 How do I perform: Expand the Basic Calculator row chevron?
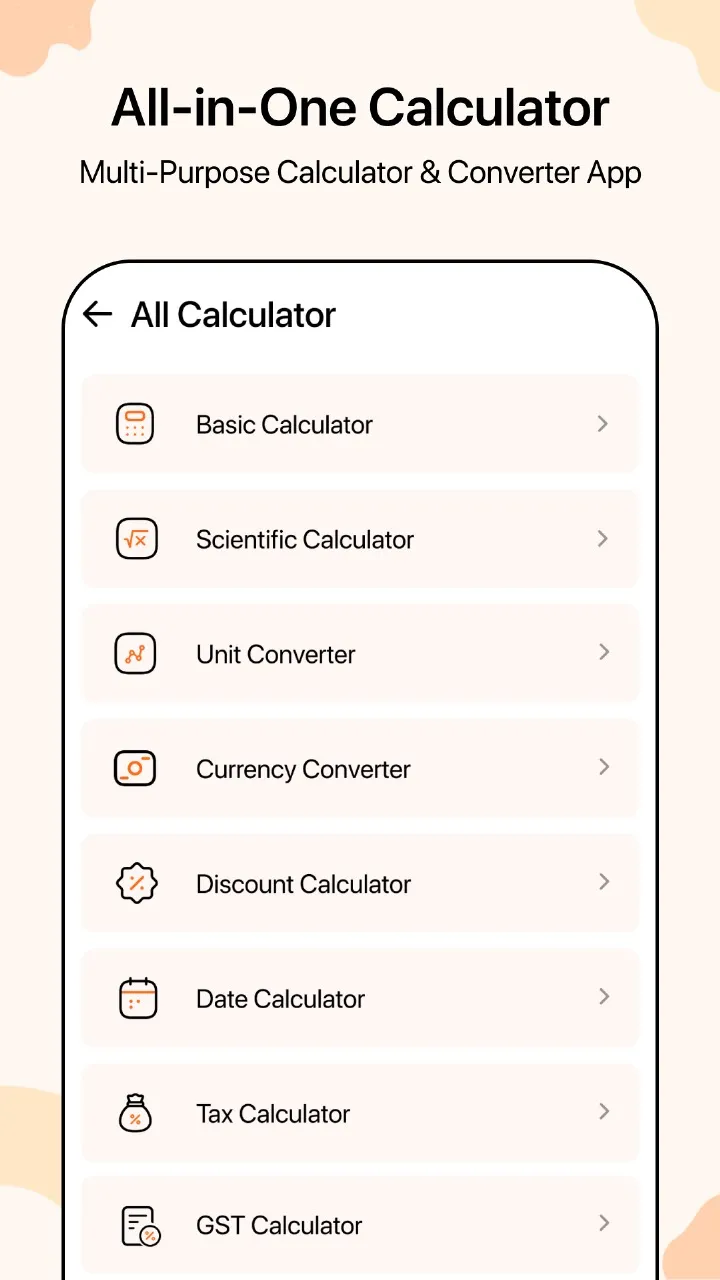pyautogui.click(x=603, y=423)
